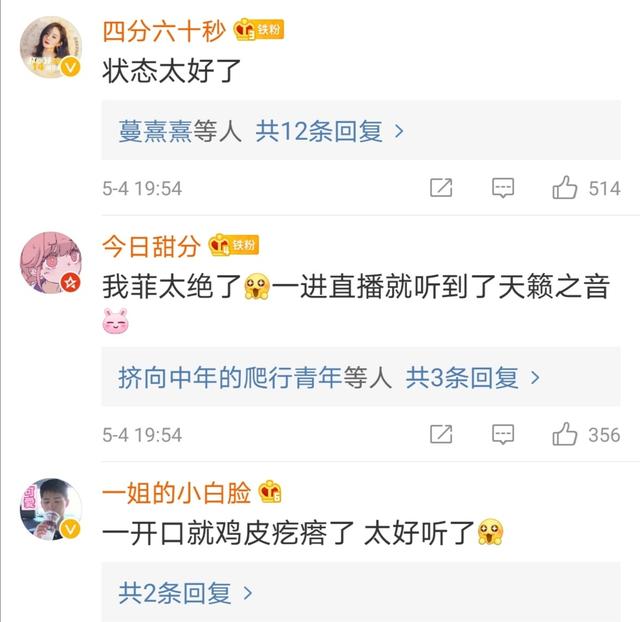The image size is (640, 622).
Task: Expand 共2条回复 under 一姐的小白脸's comment
Action: coord(185,593)
